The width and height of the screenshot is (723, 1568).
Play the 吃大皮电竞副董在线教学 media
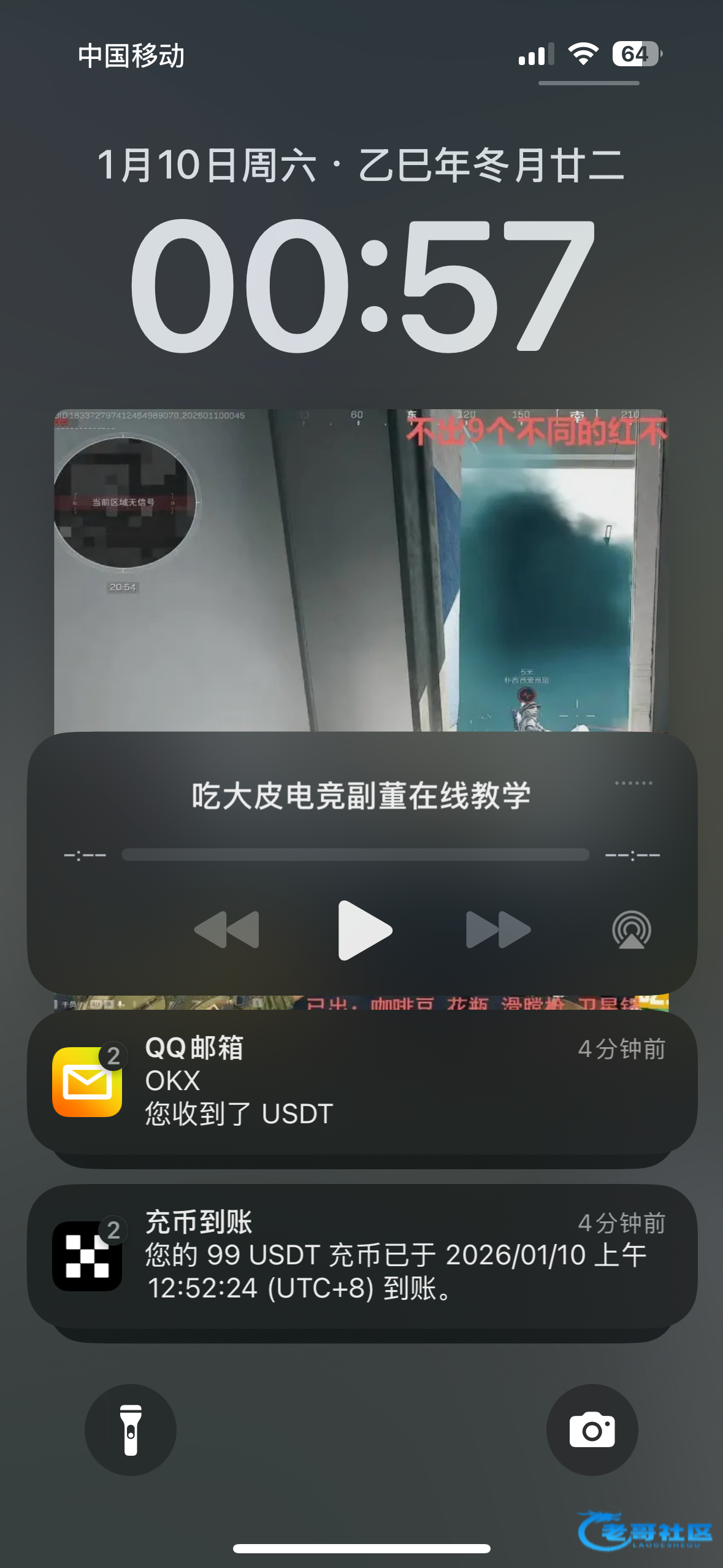tap(364, 930)
